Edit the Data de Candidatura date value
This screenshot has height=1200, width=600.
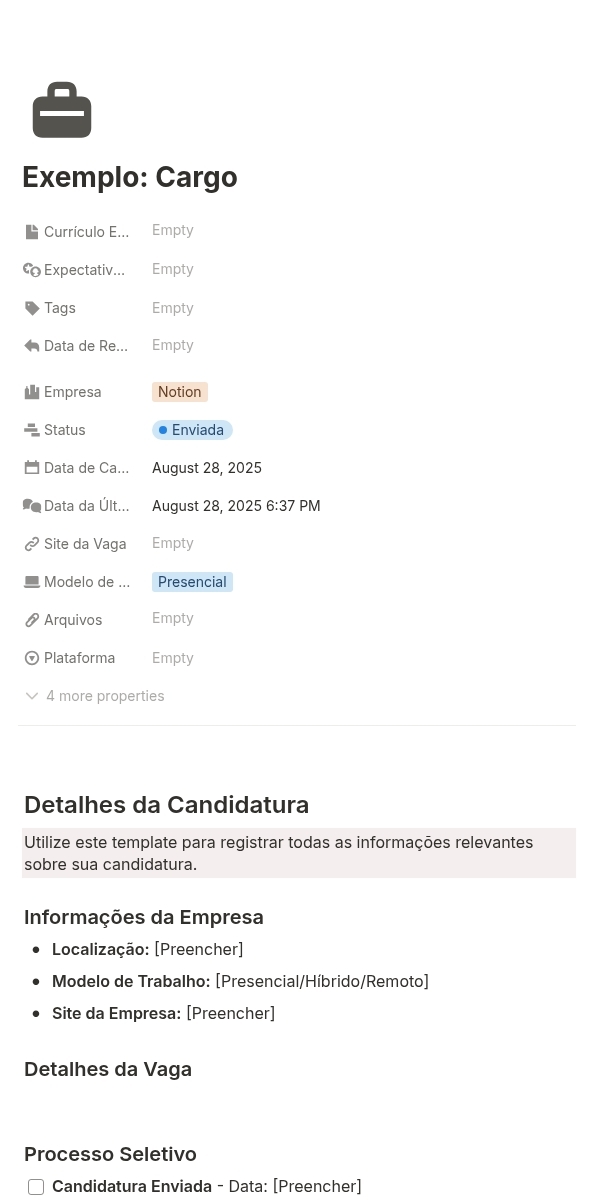207,468
